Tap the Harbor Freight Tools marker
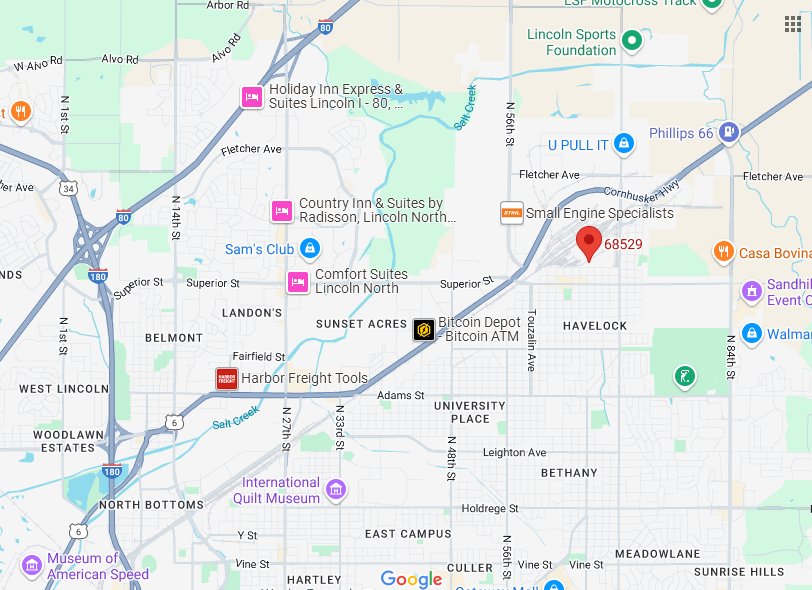812x590 pixels. click(227, 379)
